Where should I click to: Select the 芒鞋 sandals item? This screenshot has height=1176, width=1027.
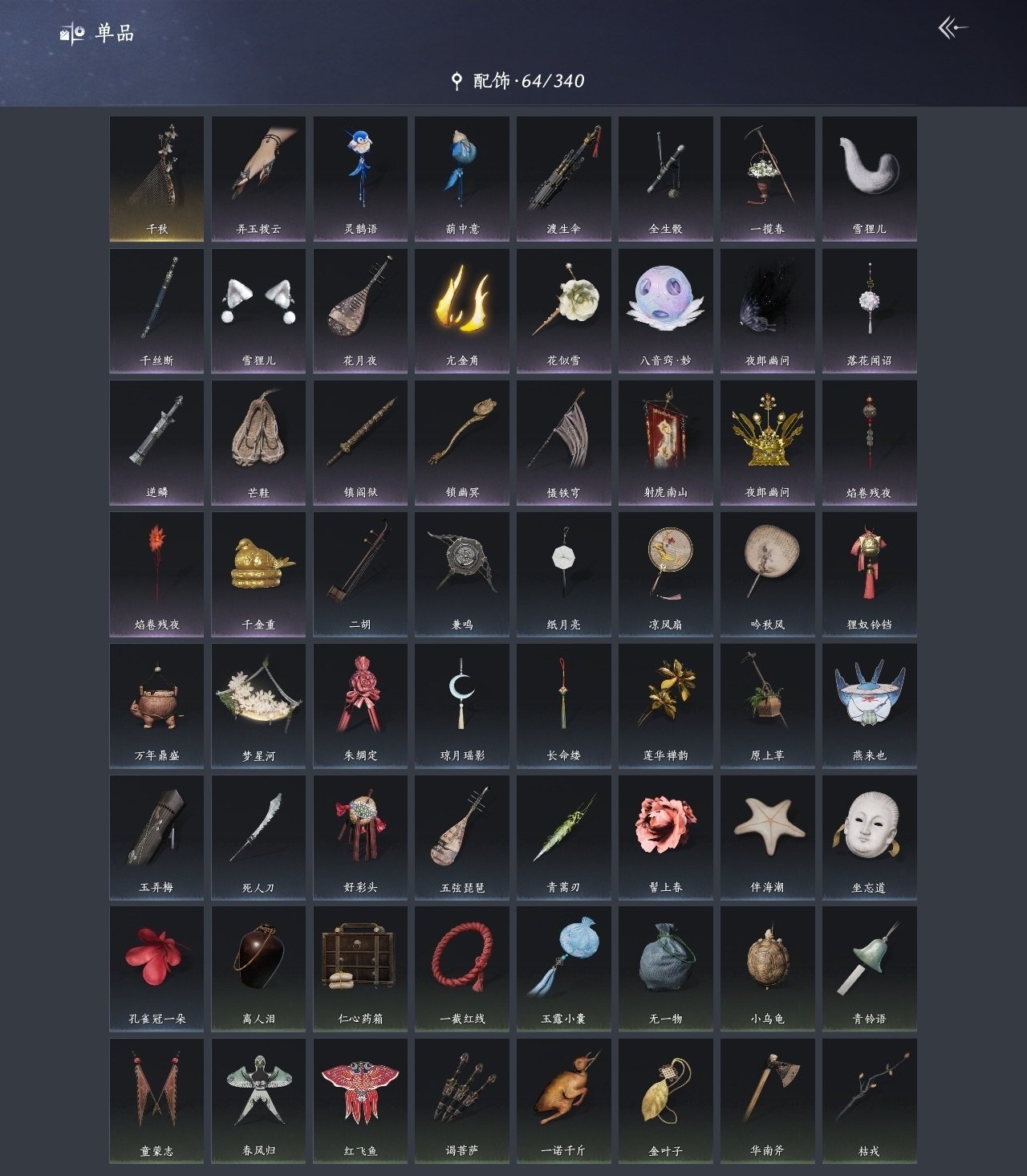pyautogui.click(x=258, y=442)
